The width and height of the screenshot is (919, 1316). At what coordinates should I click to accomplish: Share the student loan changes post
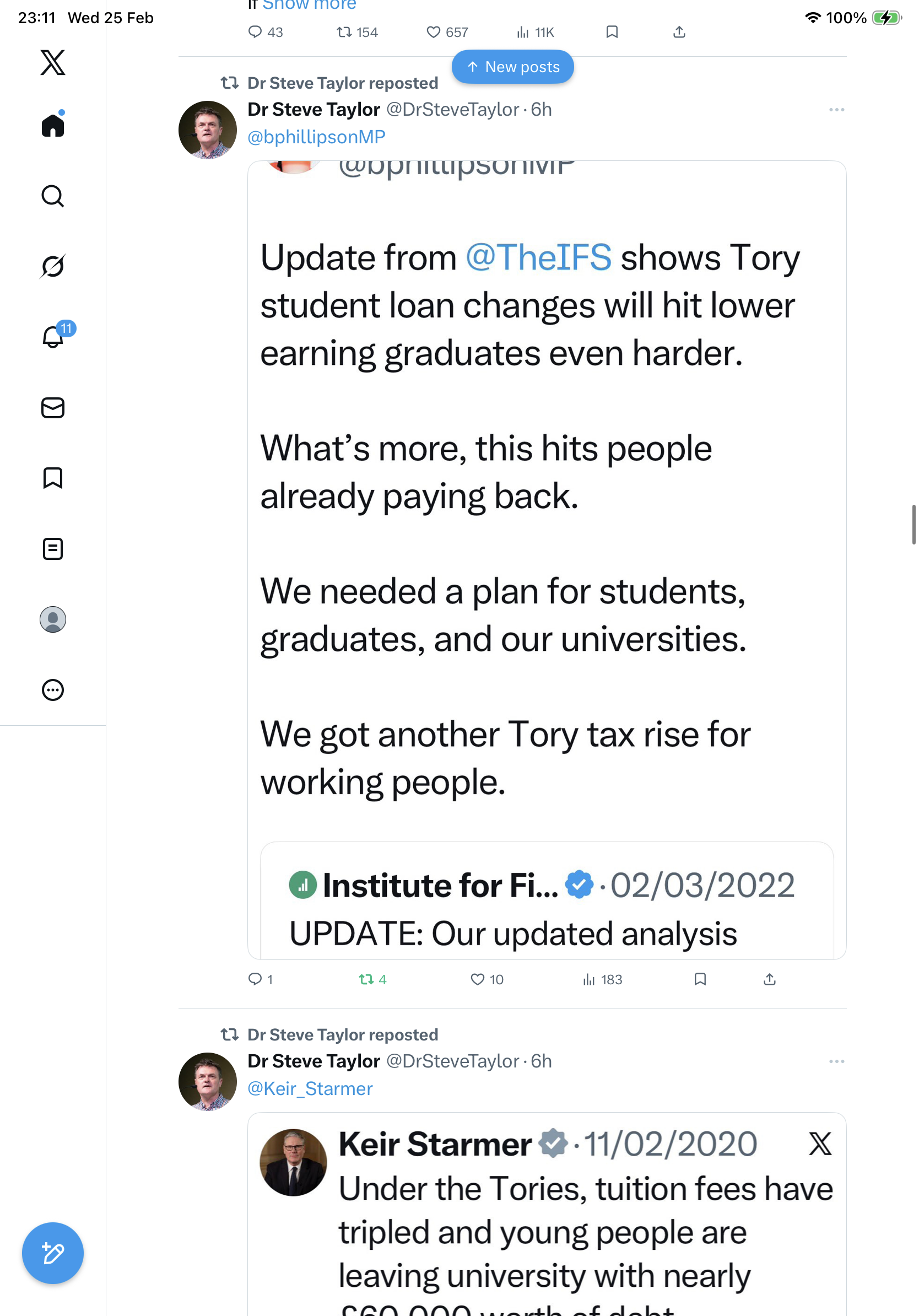point(770,979)
